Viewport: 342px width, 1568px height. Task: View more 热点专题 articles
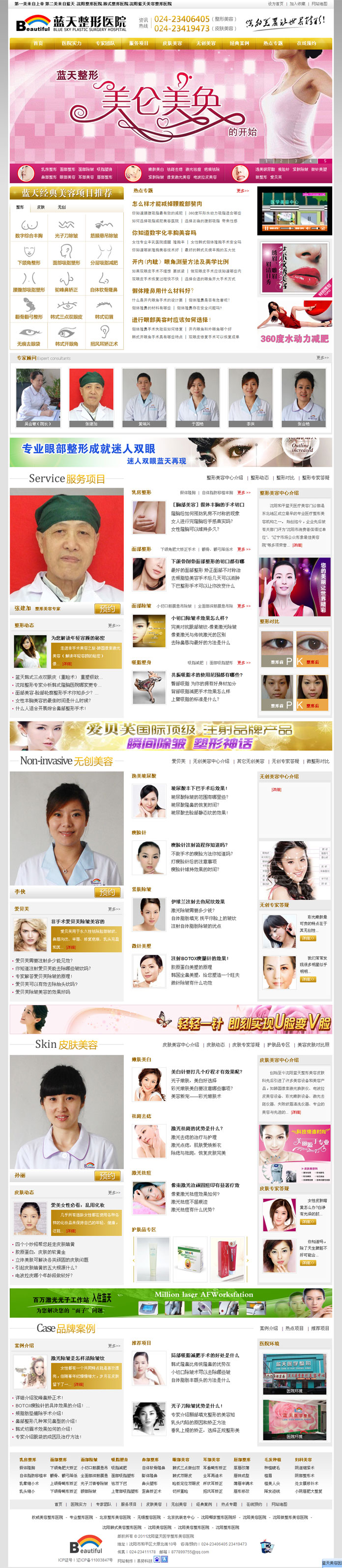click(242, 190)
